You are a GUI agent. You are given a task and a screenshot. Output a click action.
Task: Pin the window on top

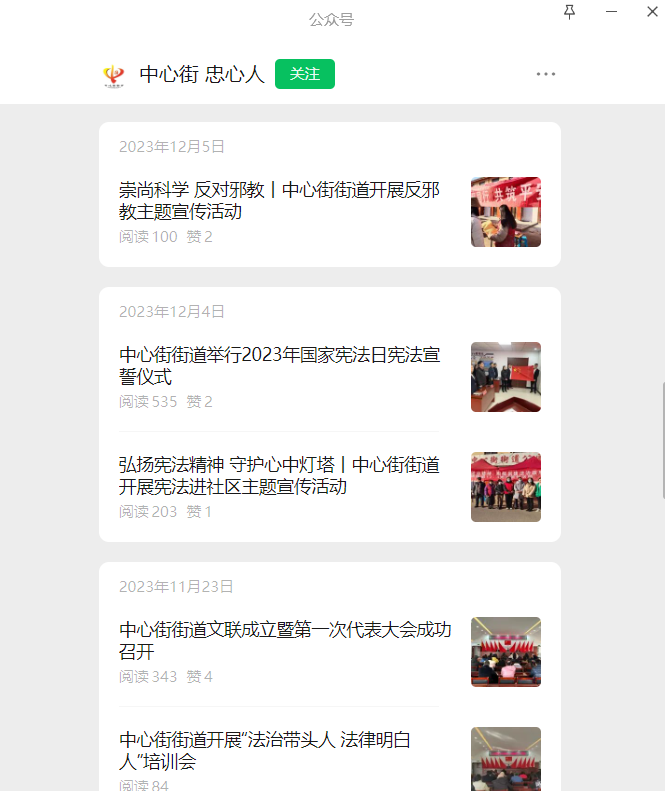click(x=570, y=12)
